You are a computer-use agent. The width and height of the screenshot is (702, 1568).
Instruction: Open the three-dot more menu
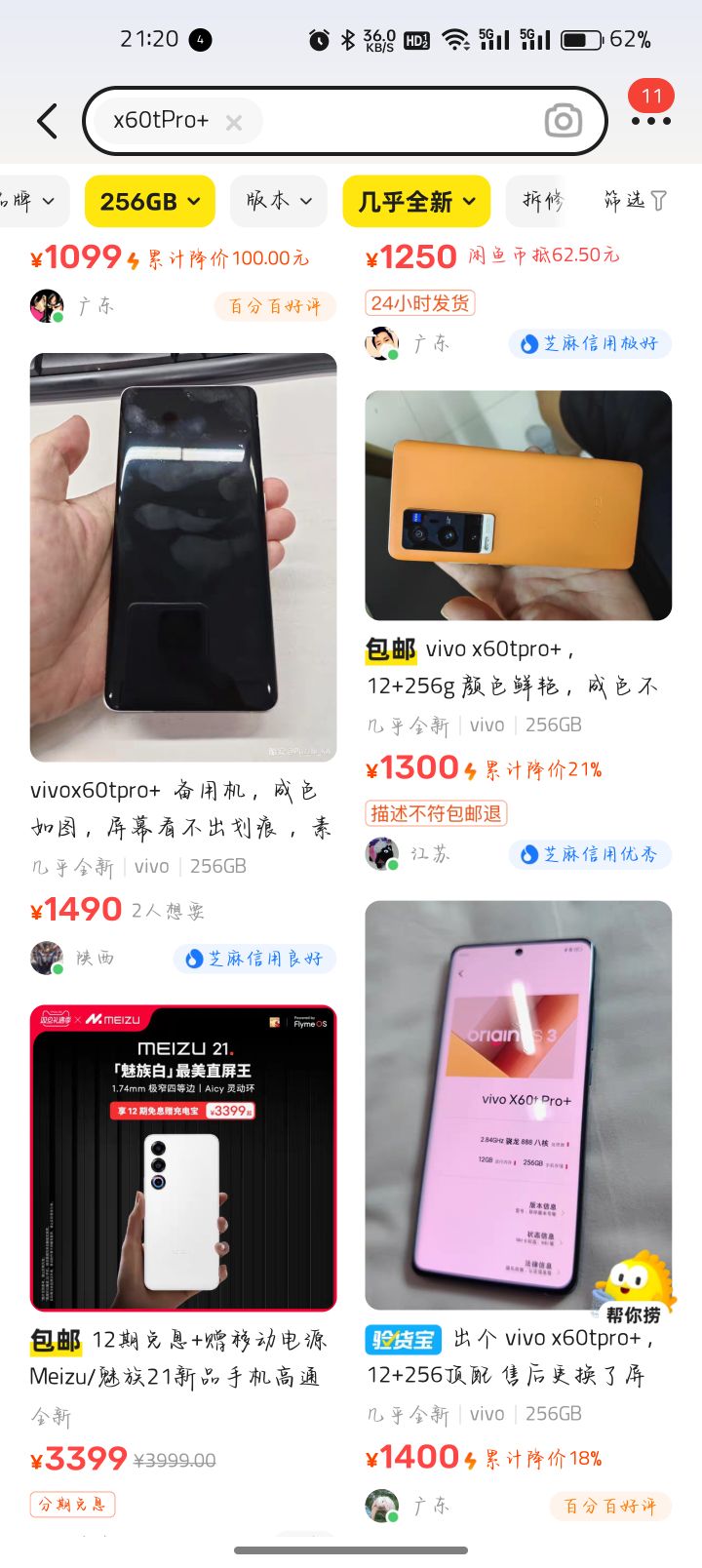click(x=650, y=121)
